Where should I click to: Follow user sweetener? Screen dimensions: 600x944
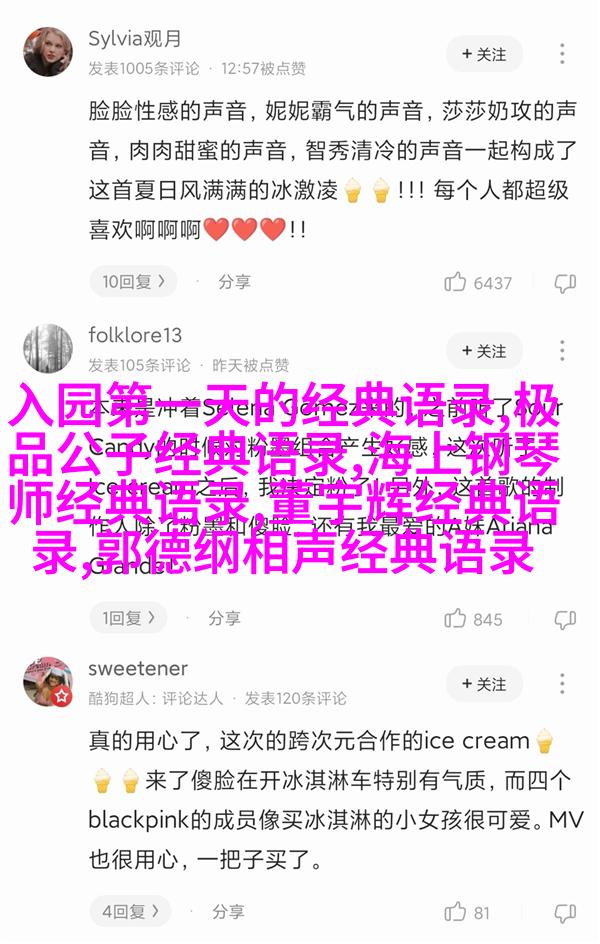click(484, 684)
